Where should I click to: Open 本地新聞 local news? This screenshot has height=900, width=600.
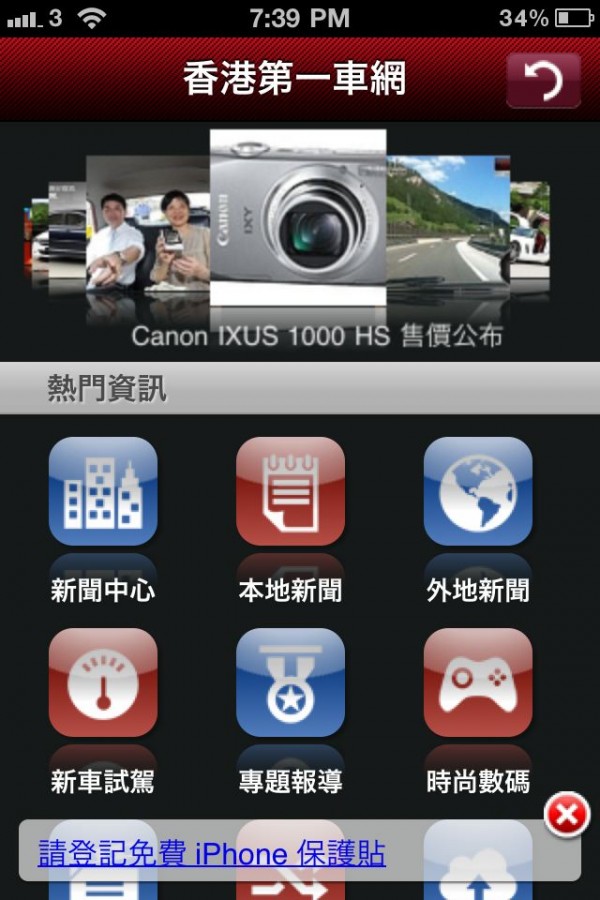pyautogui.click(x=290, y=491)
